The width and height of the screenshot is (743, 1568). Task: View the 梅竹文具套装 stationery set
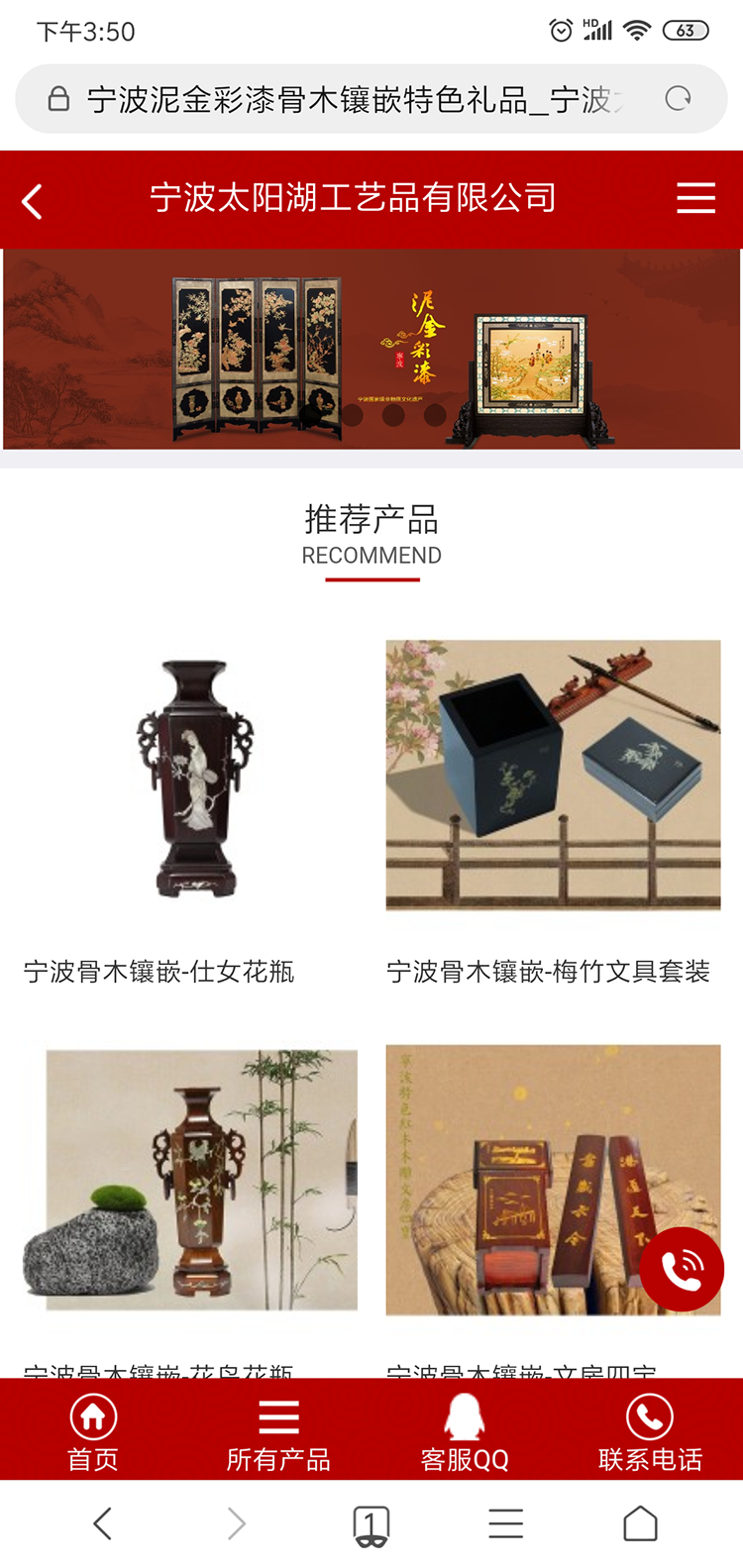coord(553,775)
